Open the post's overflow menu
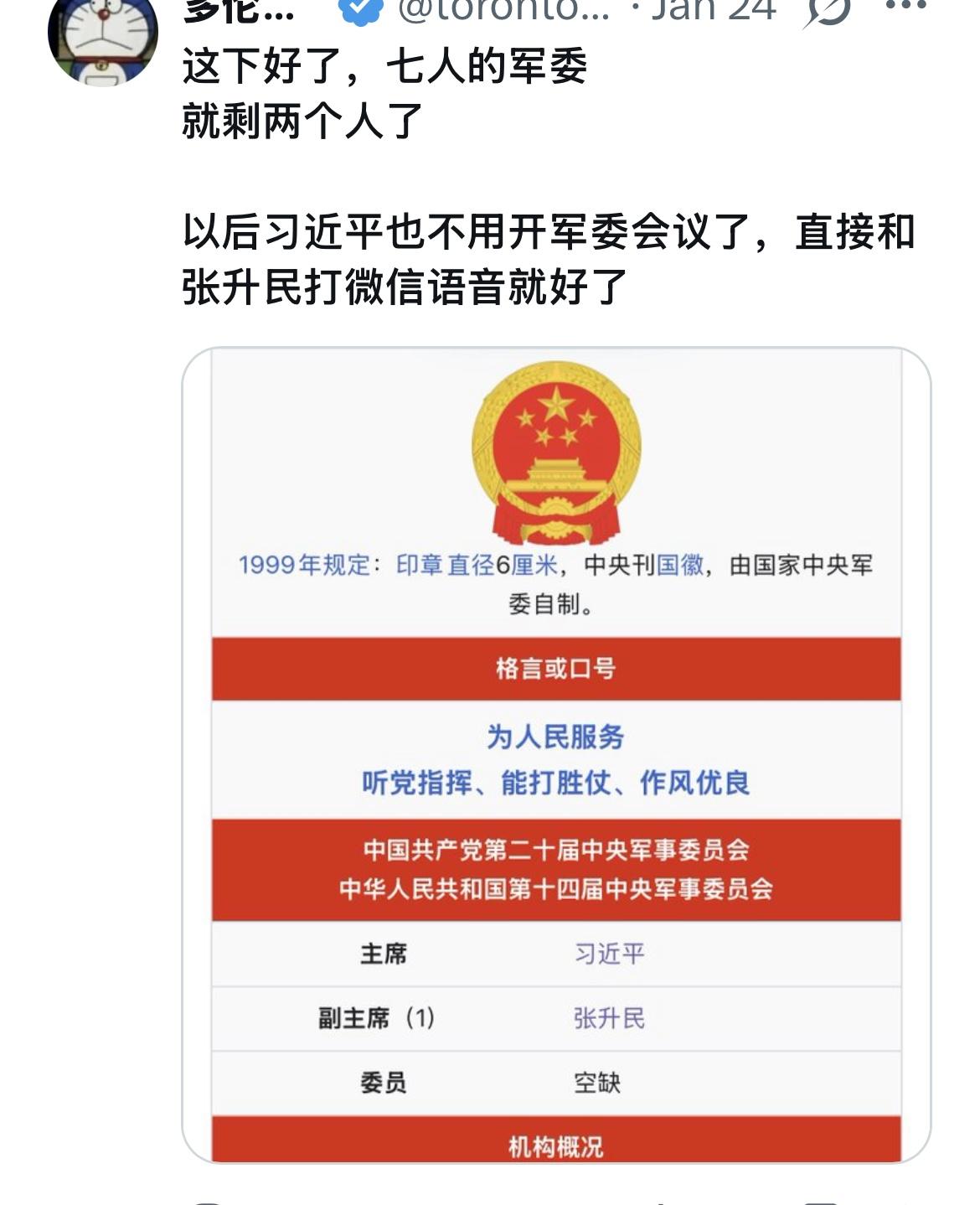This screenshot has width=980, height=1205. pos(905,7)
